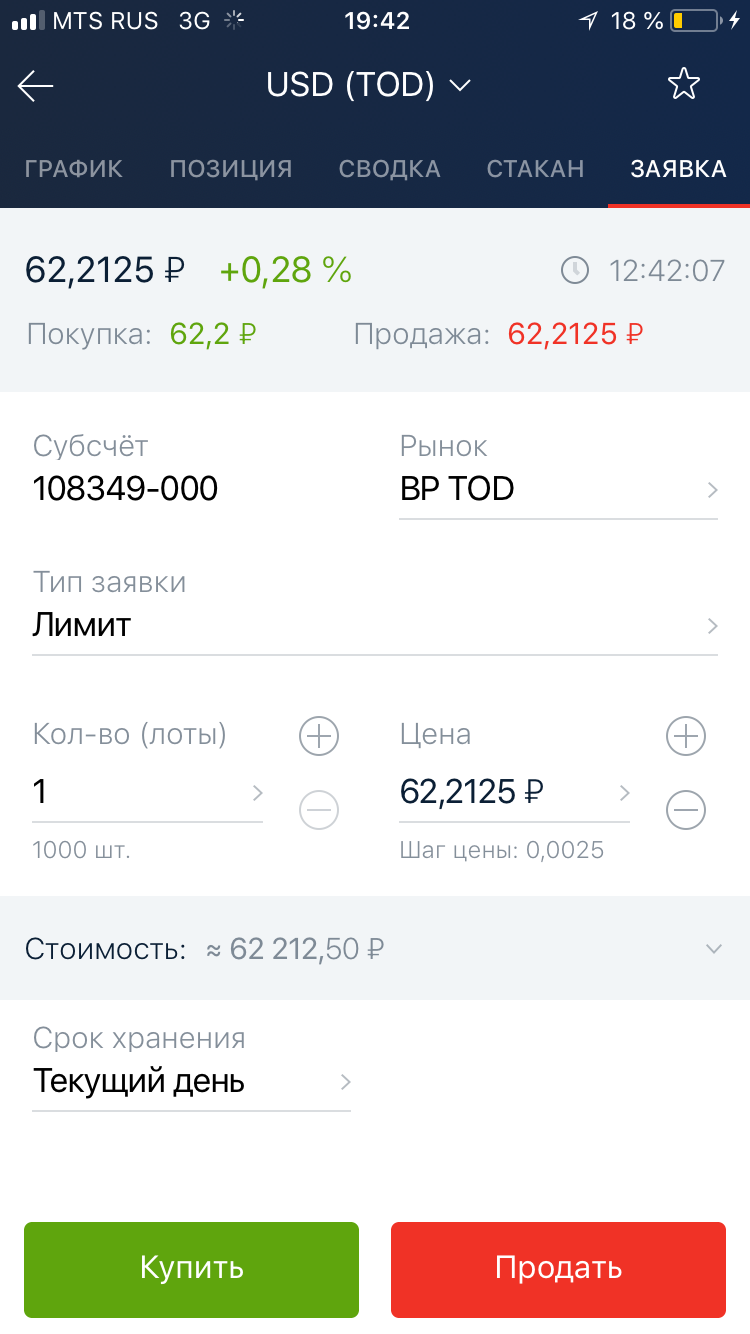Edit the Цена price field
The height and width of the screenshot is (1334, 750).
(x=514, y=793)
